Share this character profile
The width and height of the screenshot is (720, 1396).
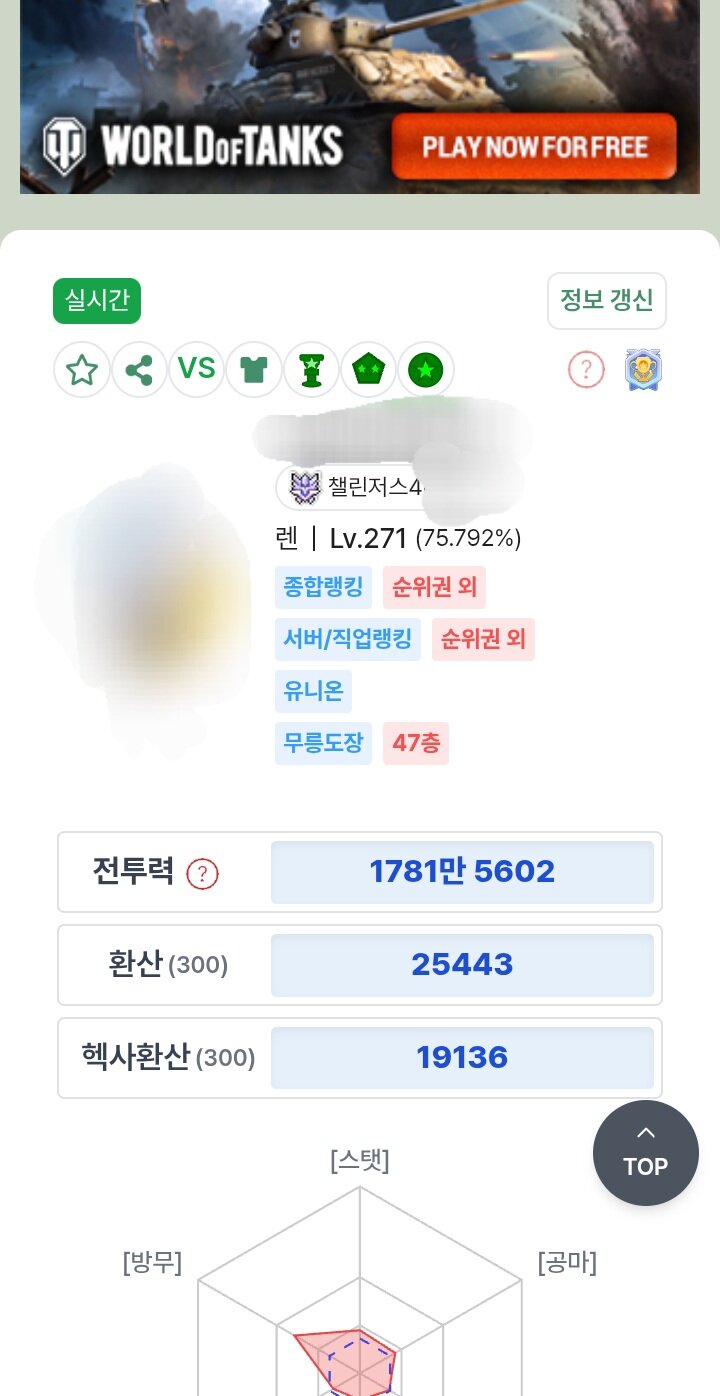139,369
